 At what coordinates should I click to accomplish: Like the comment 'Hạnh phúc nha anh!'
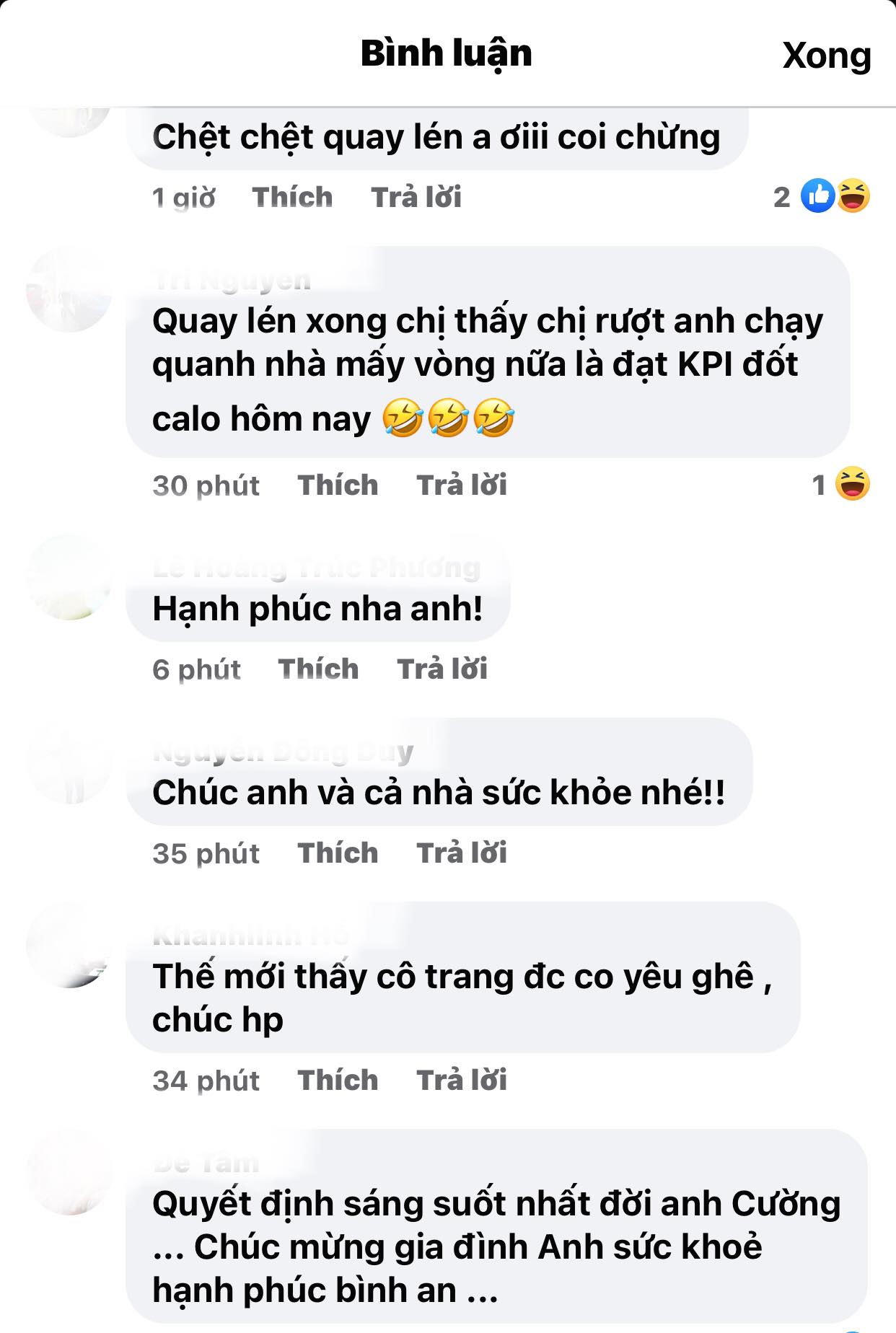click(x=317, y=669)
